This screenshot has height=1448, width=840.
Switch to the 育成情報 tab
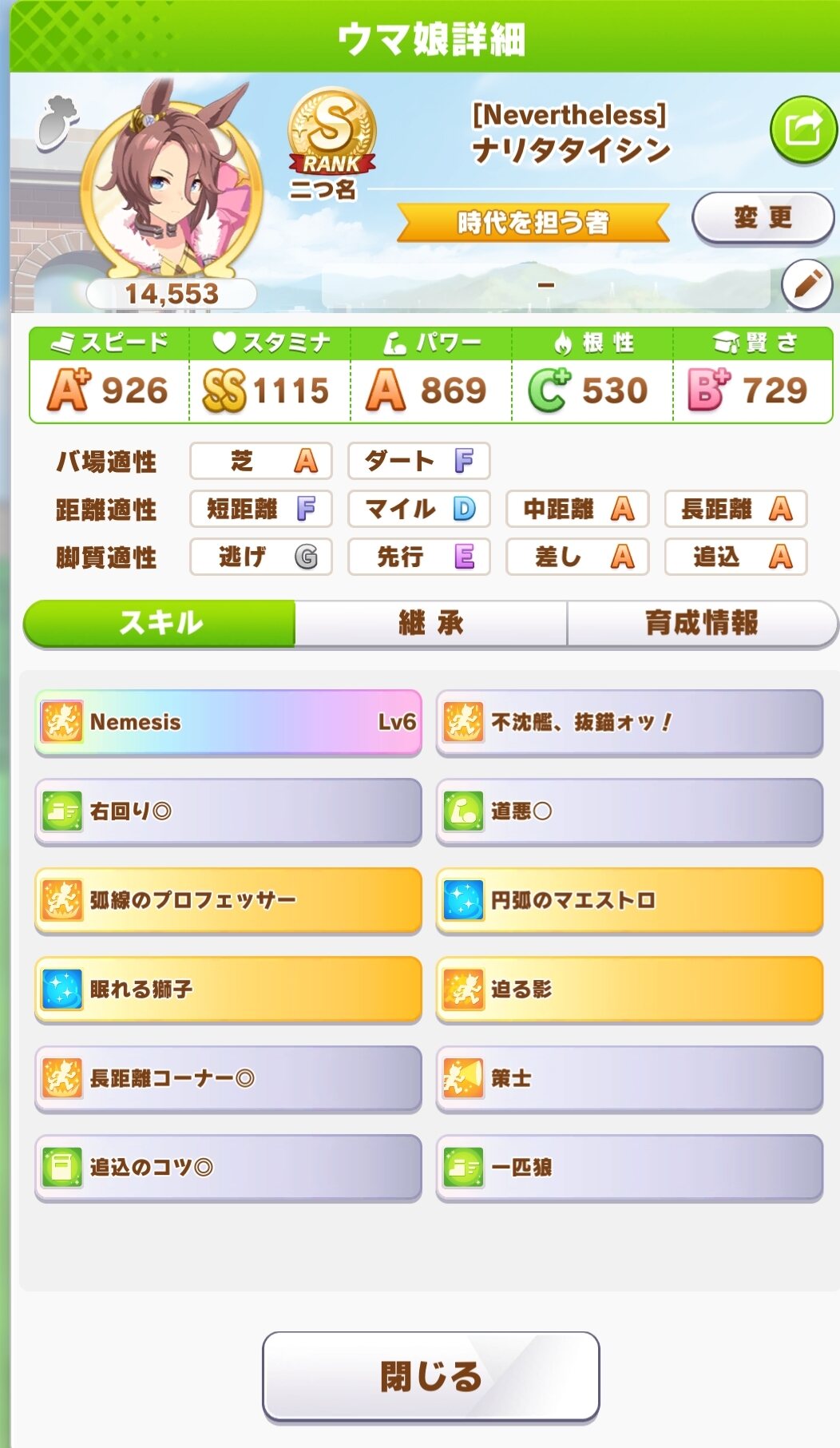pyautogui.click(x=701, y=623)
